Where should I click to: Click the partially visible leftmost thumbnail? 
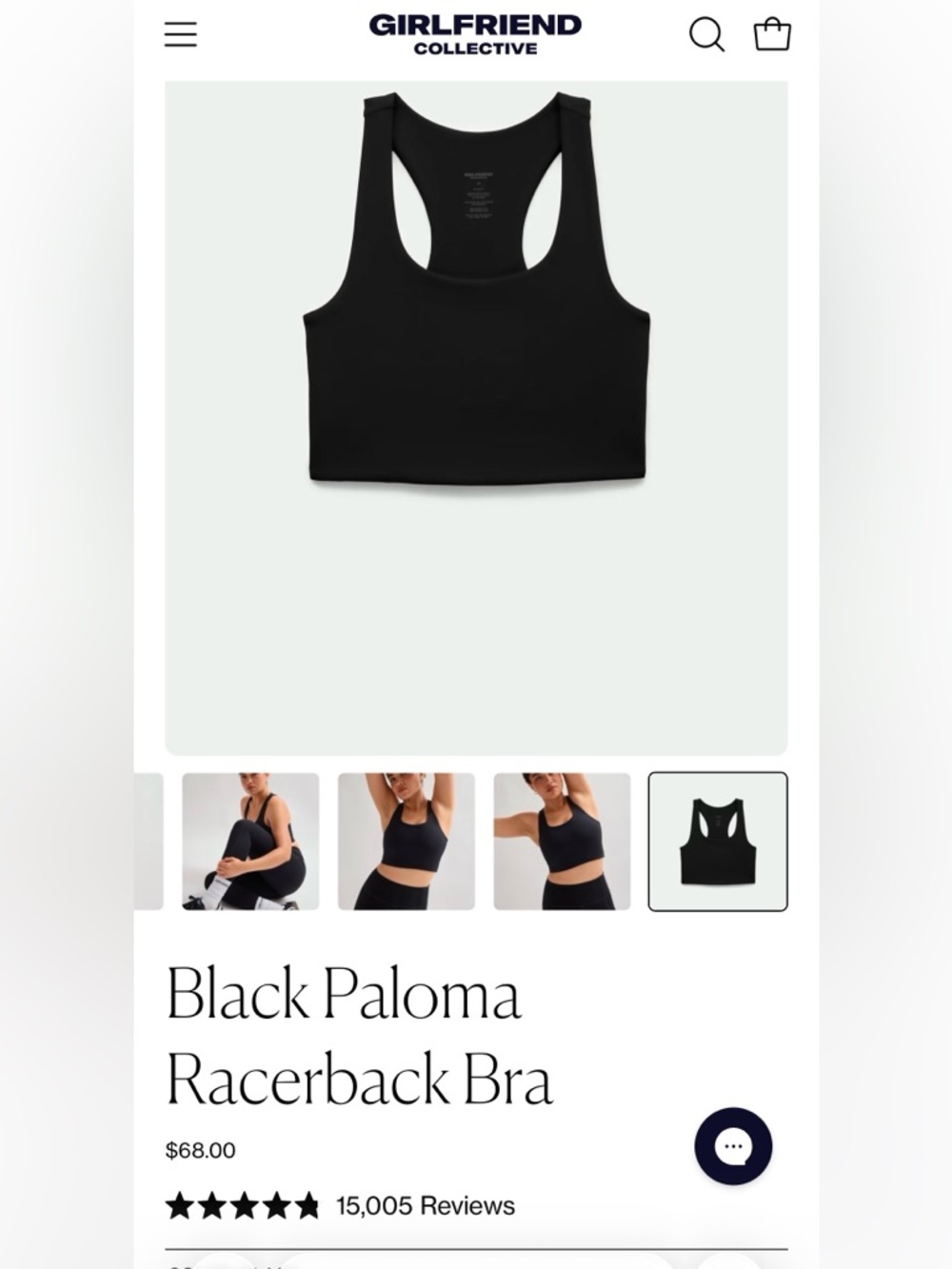[148, 842]
